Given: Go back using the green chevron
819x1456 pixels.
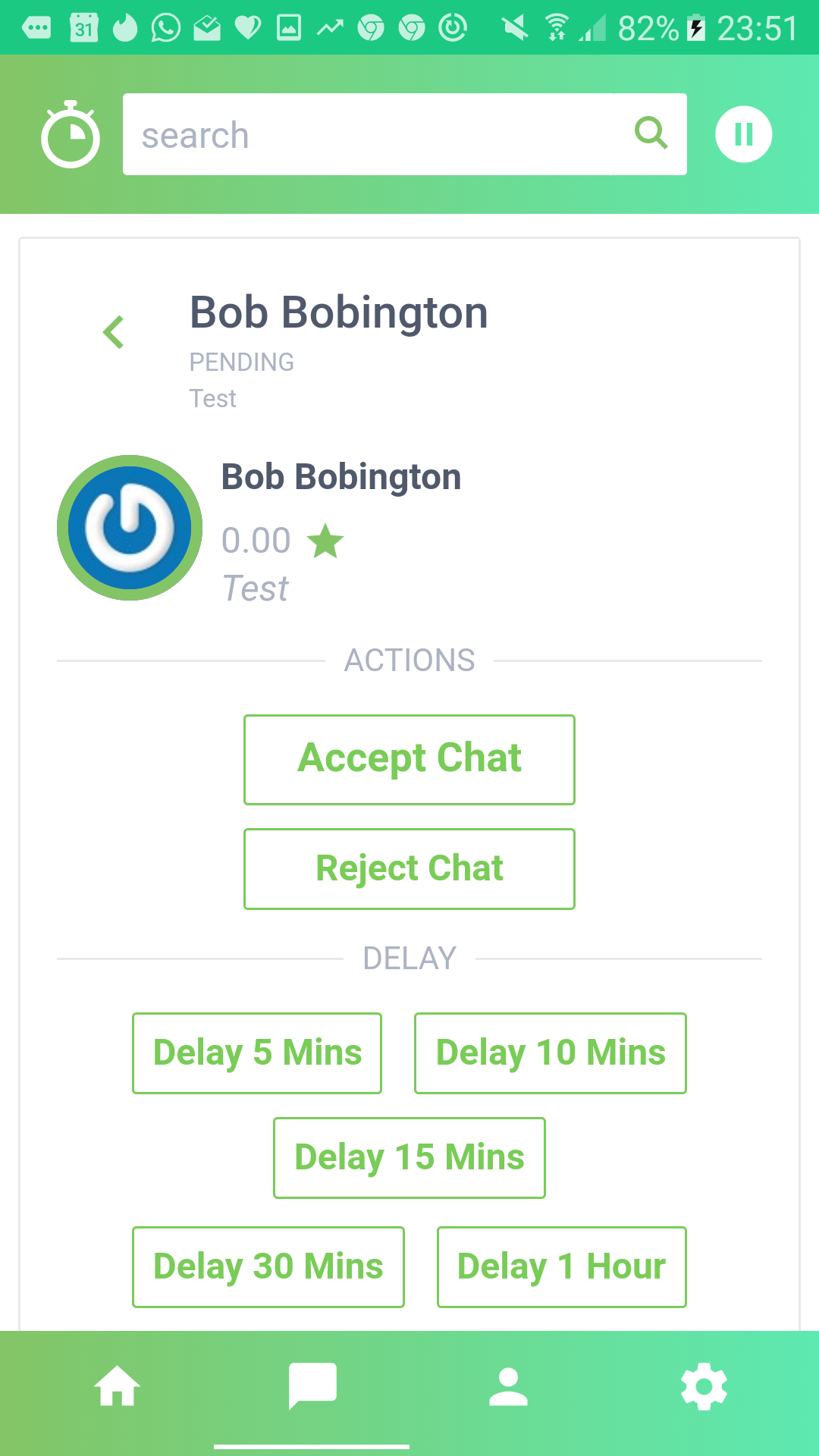Looking at the screenshot, I should tap(114, 332).
